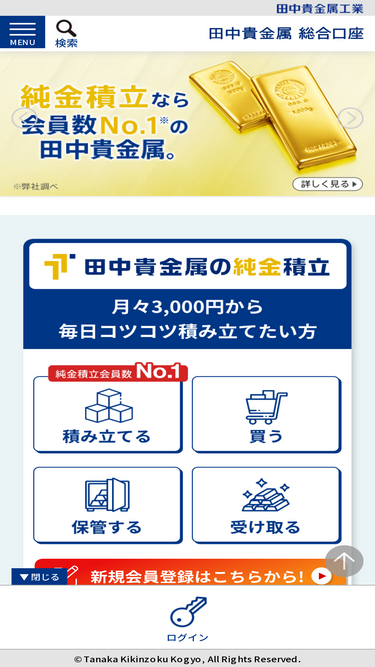Select the 受け取る card
Viewport: 375px width, 667px height.
(x=267, y=505)
